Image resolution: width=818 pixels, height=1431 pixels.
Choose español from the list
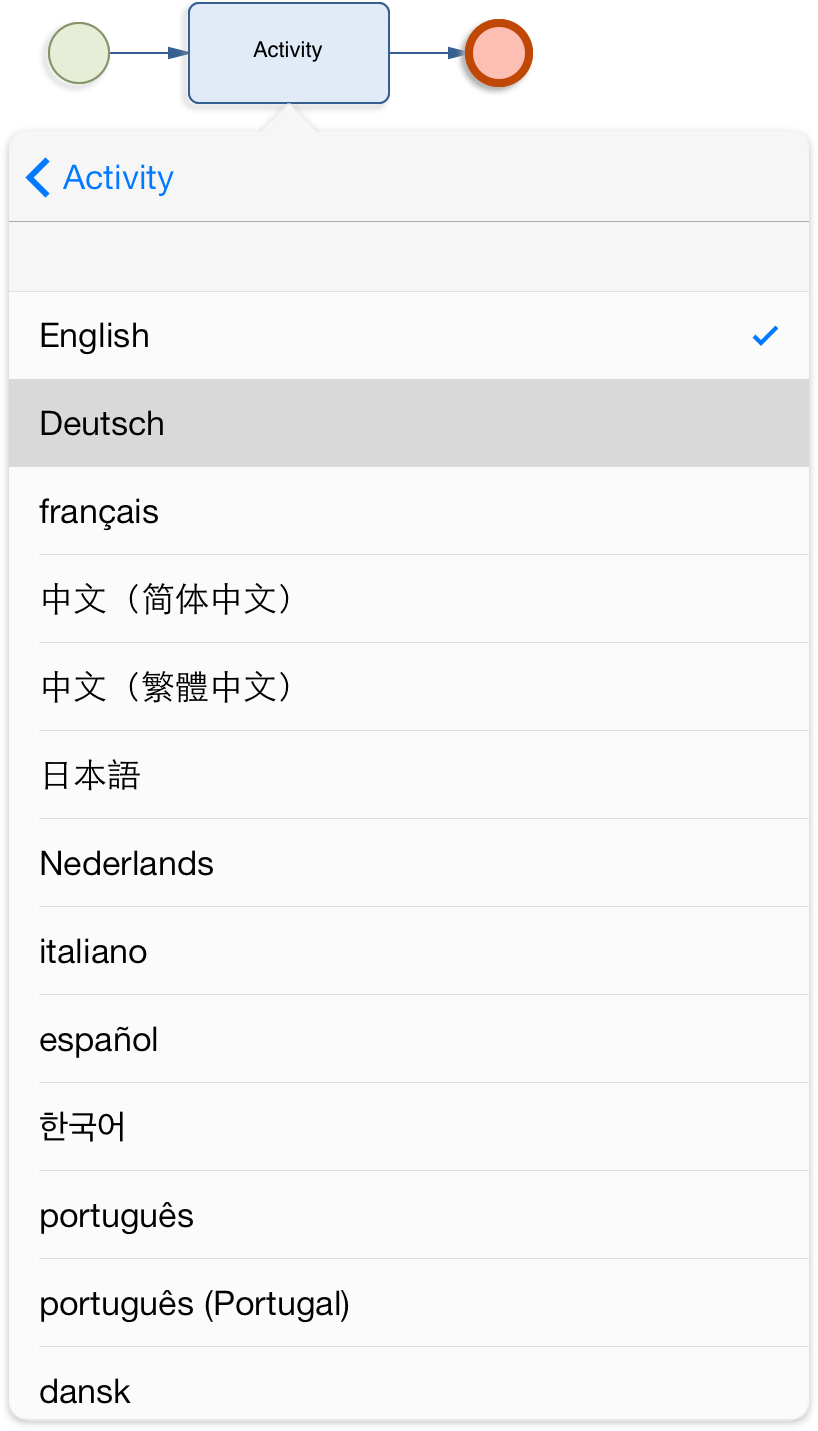pos(409,1039)
